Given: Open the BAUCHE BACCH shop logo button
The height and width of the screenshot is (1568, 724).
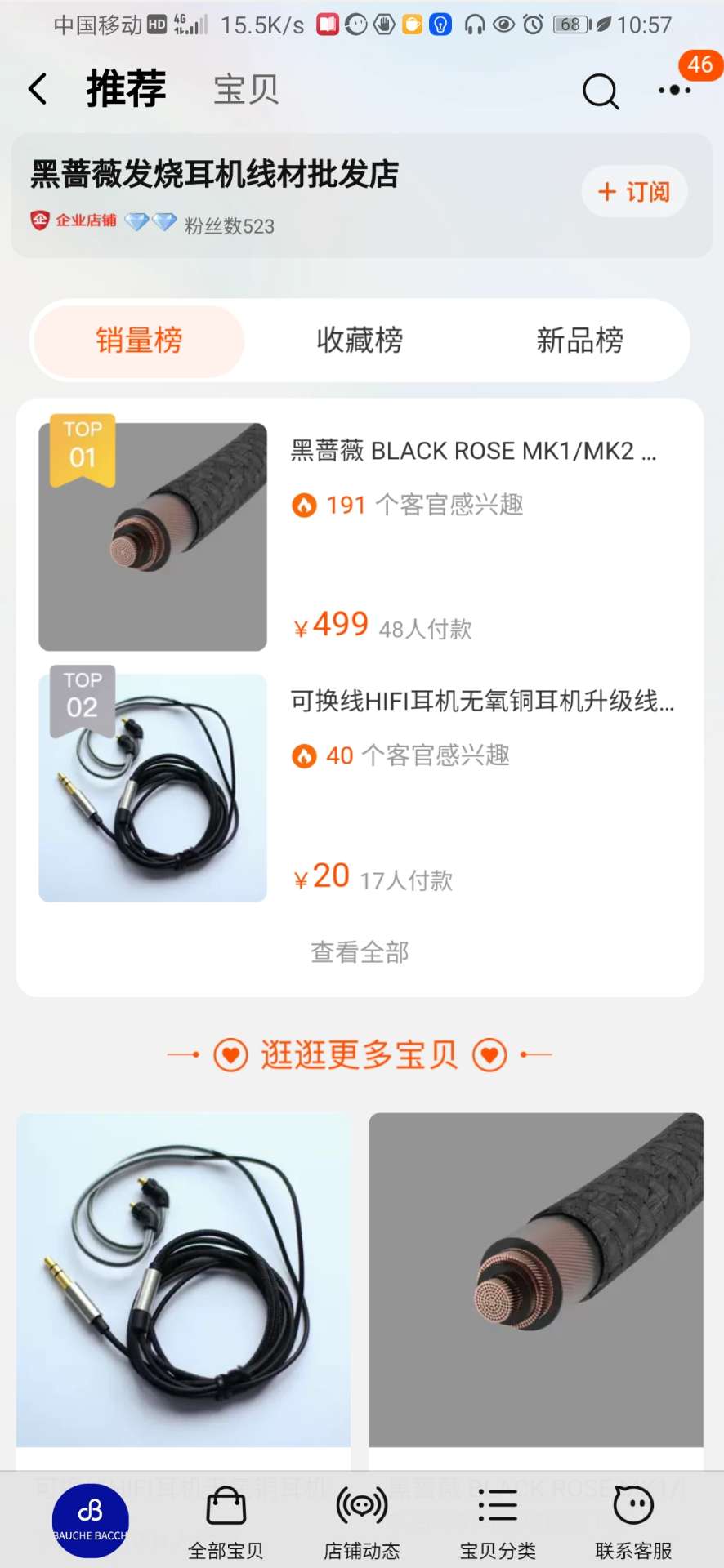Looking at the screenshot, I should 90,1520.
